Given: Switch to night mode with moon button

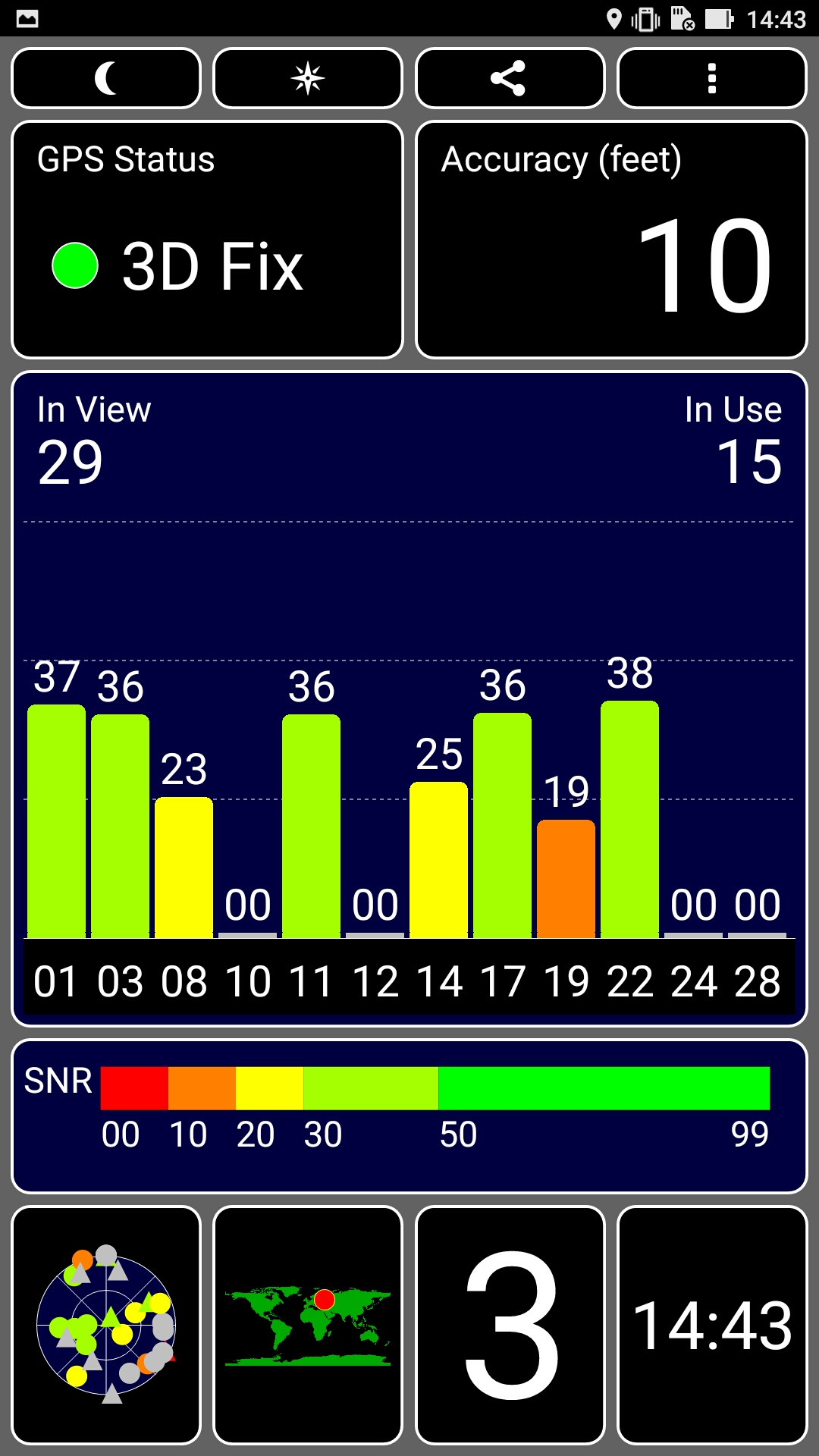Looking at the screenshot, I should [106, 78].
